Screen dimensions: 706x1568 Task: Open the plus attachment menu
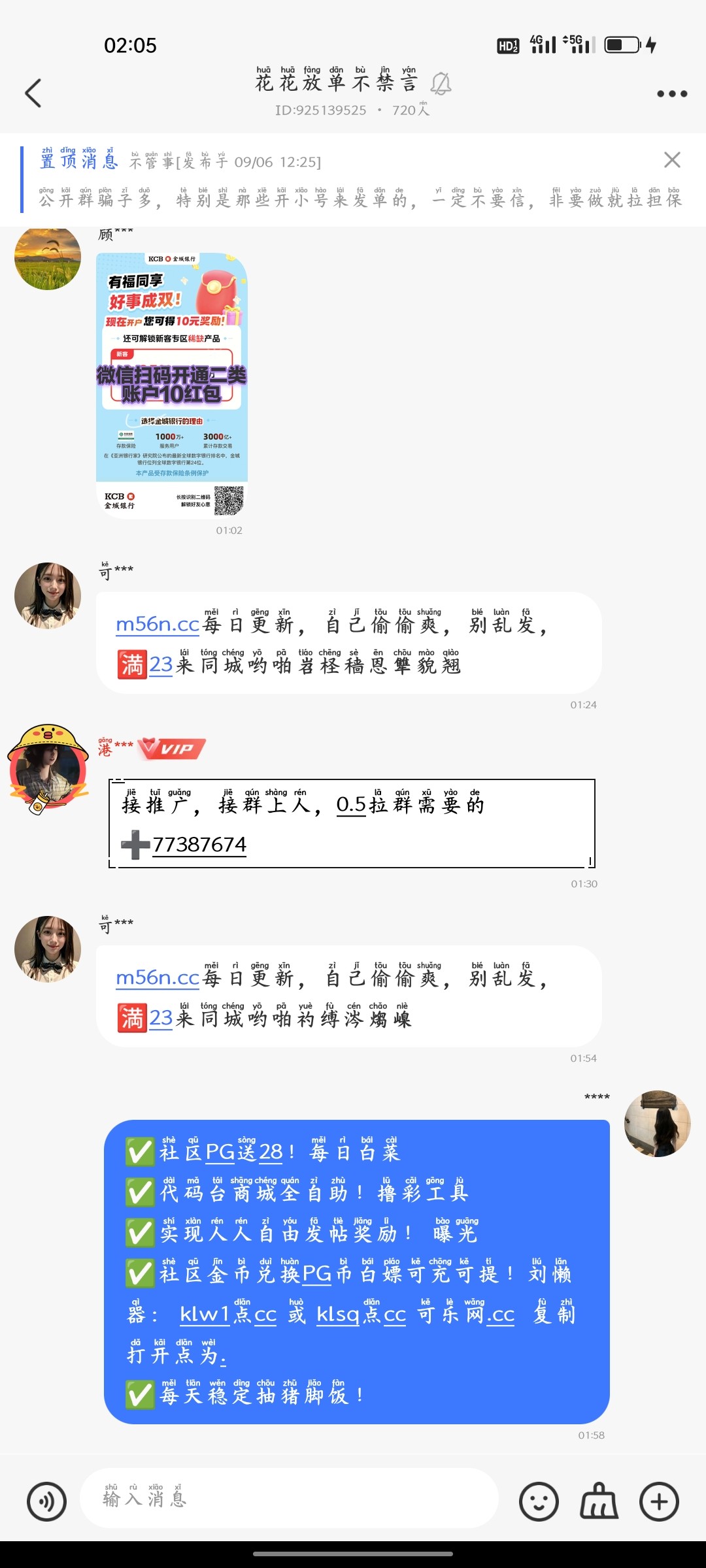point(659,1501)
